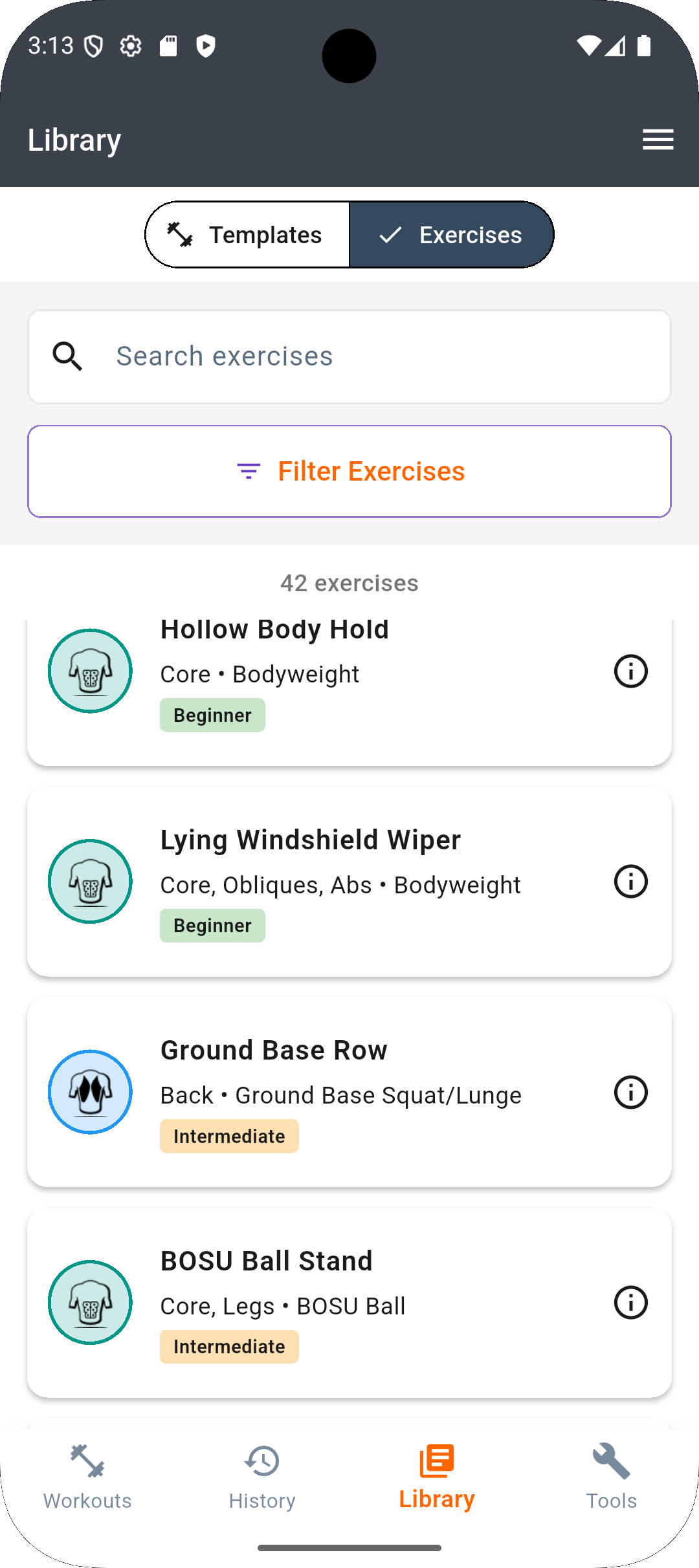Tap info icon on BOSU Ball Stand

pos(630,1303)
